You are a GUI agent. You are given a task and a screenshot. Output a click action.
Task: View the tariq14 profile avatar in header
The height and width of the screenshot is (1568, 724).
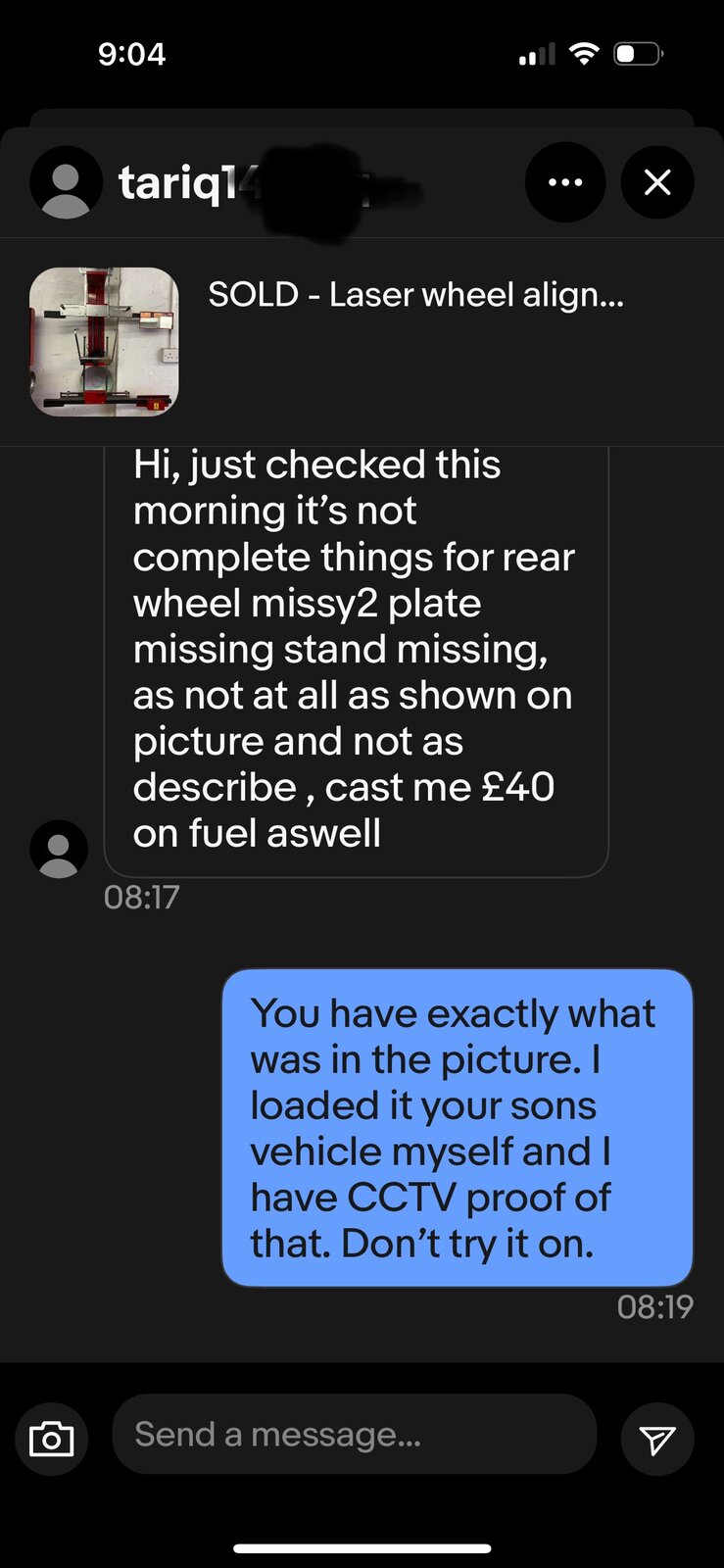[66, 182]
